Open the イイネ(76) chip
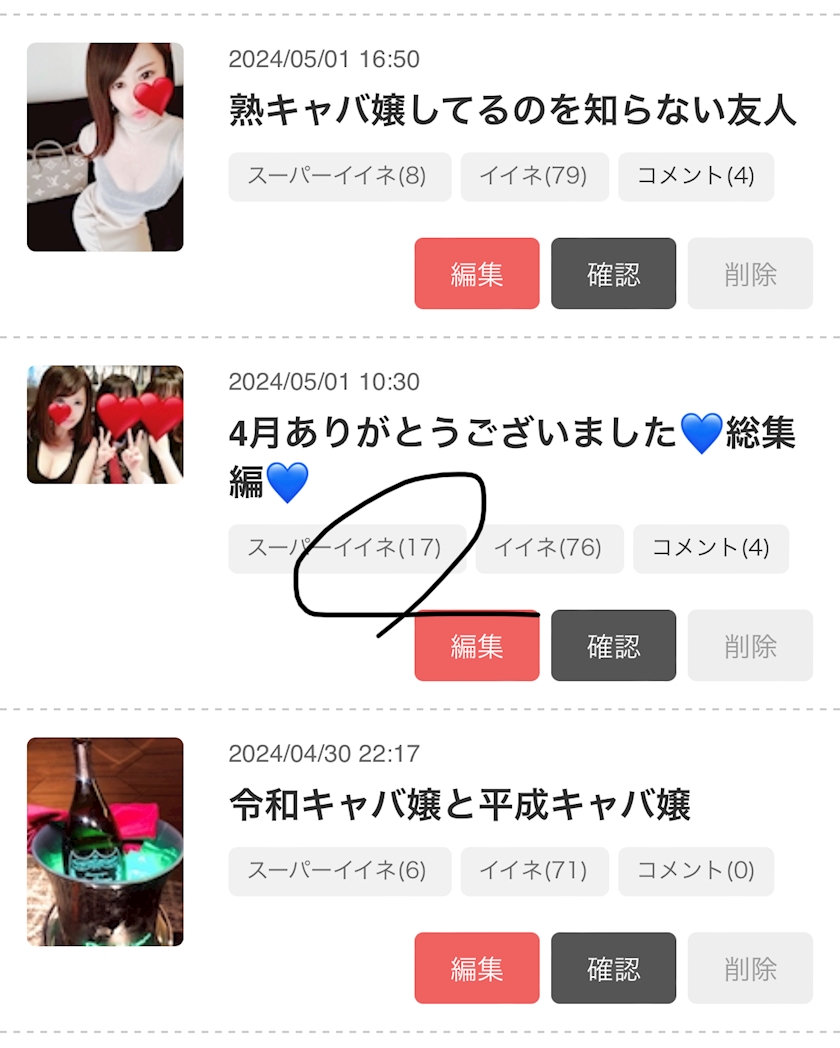The height and width of the screenshot is (1048, 840). click(x=549, y=549)
